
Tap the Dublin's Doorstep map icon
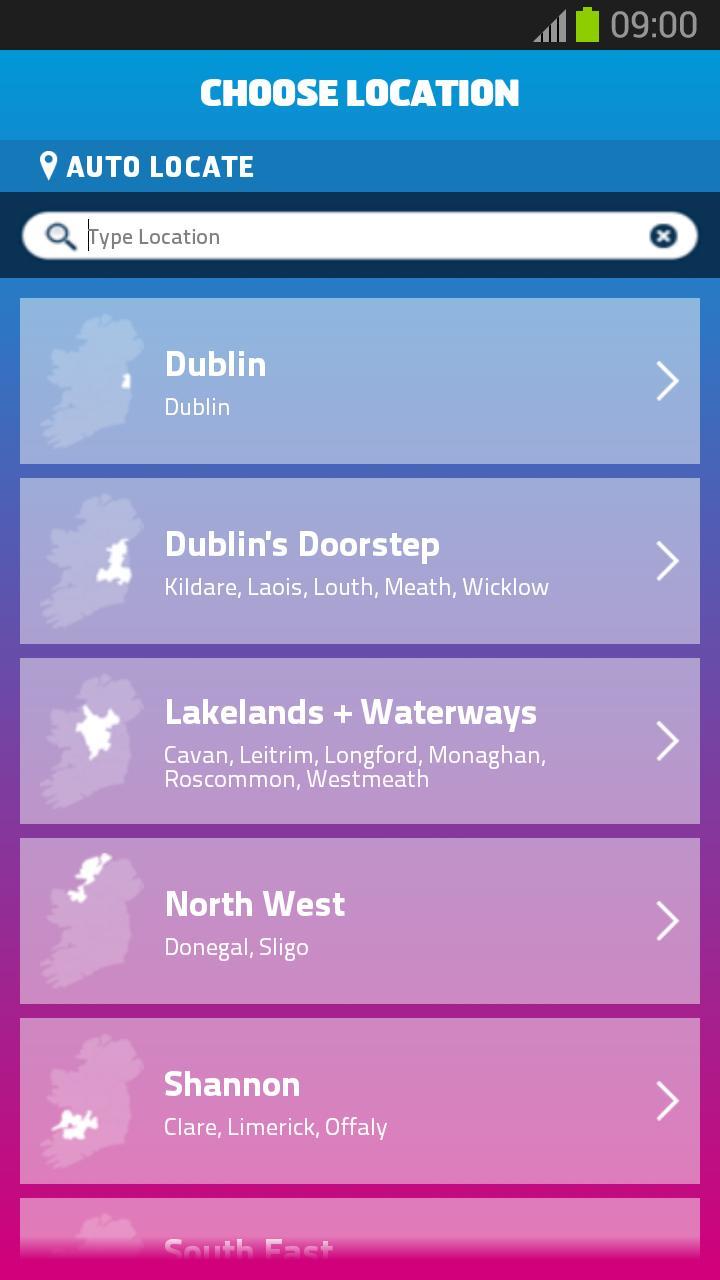(x=90, y=560)
